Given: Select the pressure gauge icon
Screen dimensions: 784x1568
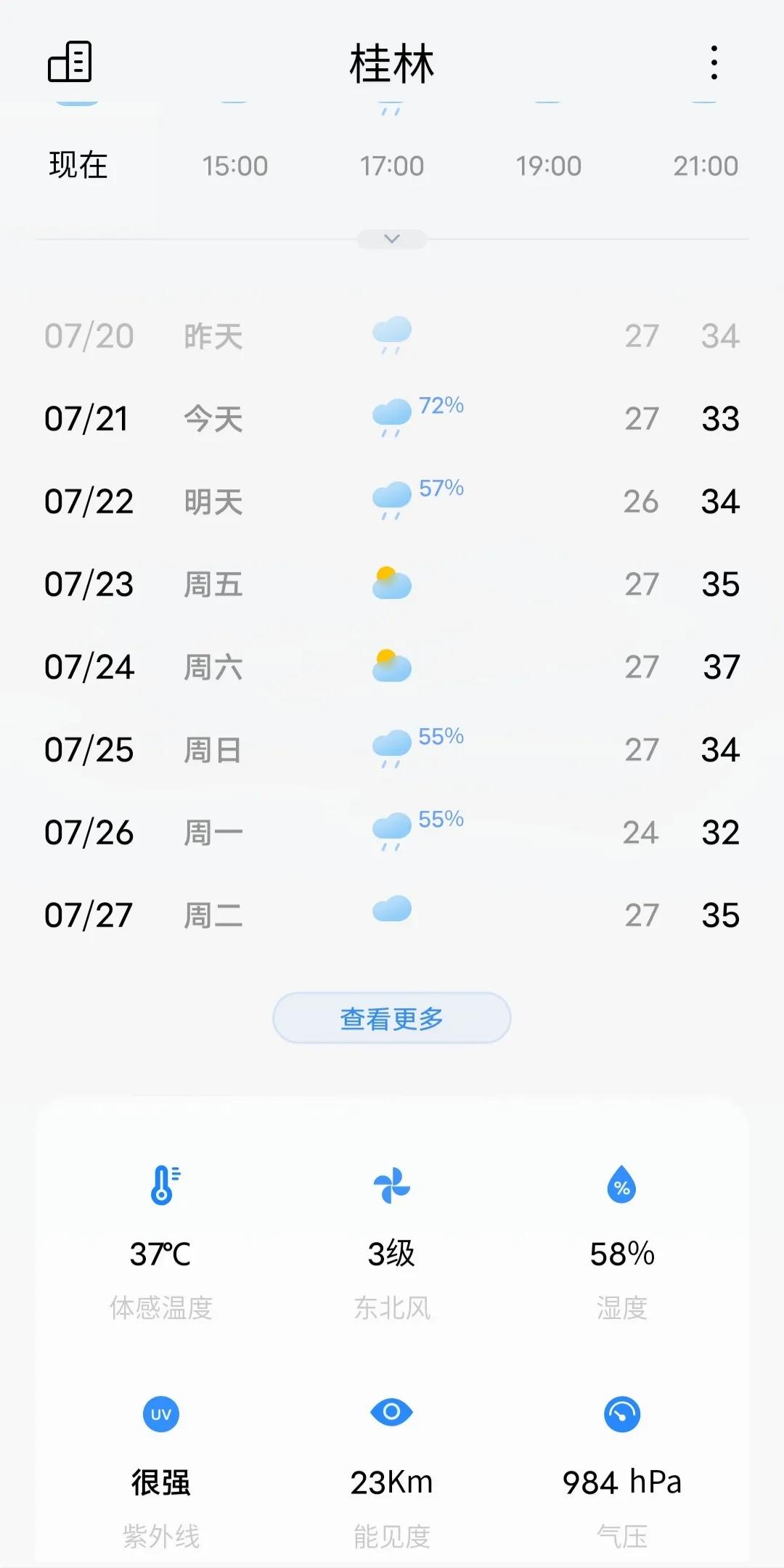Looking at the screenshot, I should (621, 1412).
